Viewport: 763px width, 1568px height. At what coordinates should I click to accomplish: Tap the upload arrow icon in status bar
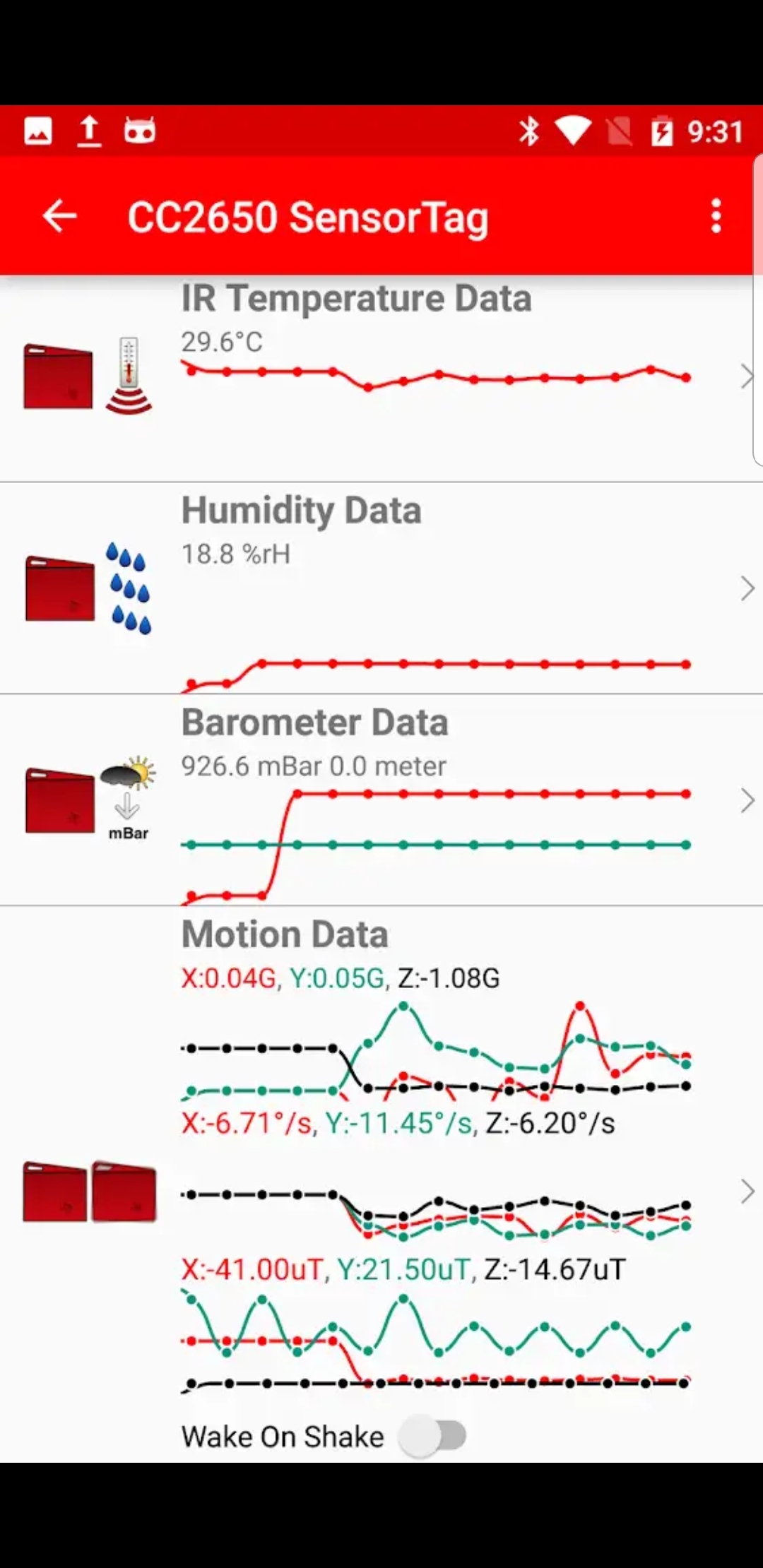point(90,130)
